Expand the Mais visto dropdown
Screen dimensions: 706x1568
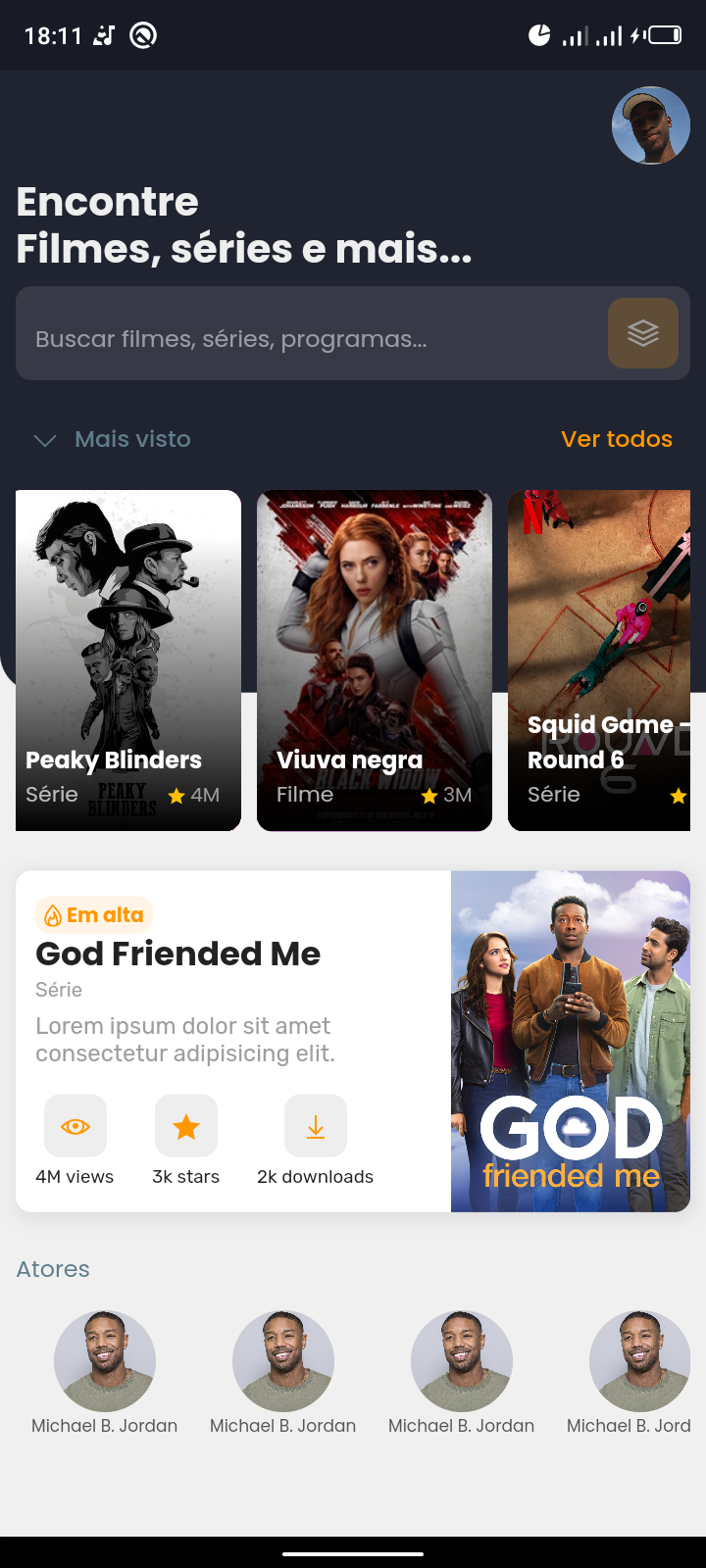113,439
